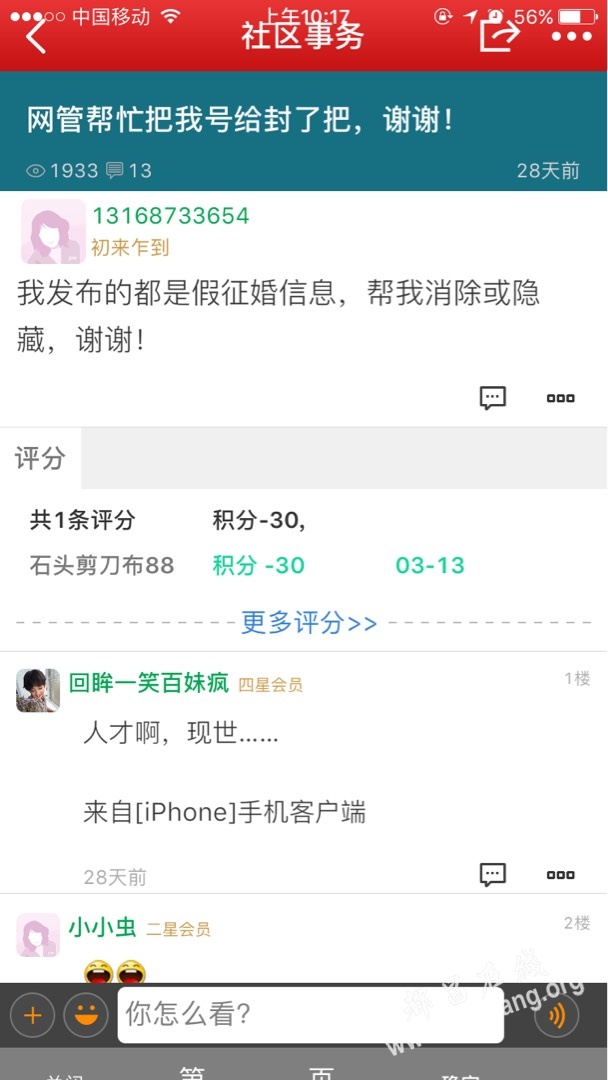Share this thread via share icon
Viewport: 608px width, 1080px height.
(x=499, y=34)
